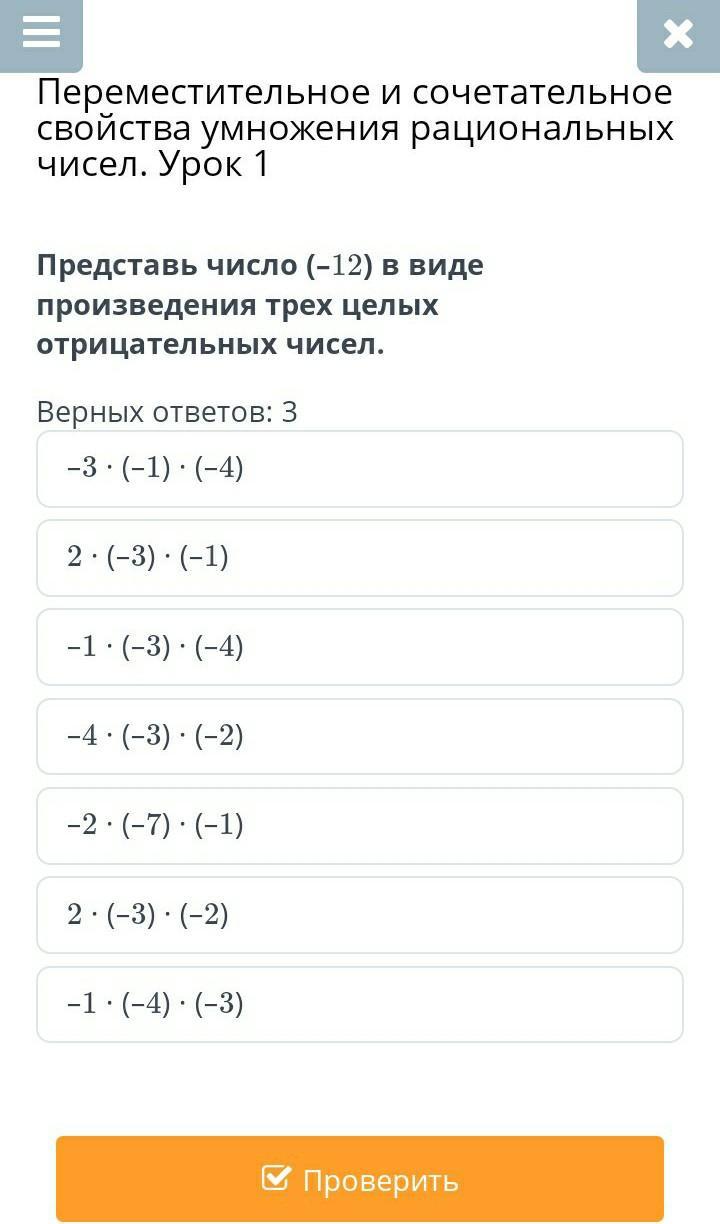Pick answer −4 · (−3) · (−2)
Image resolution: width=720 pixels, height=1224 pixels.
point(360,737)
